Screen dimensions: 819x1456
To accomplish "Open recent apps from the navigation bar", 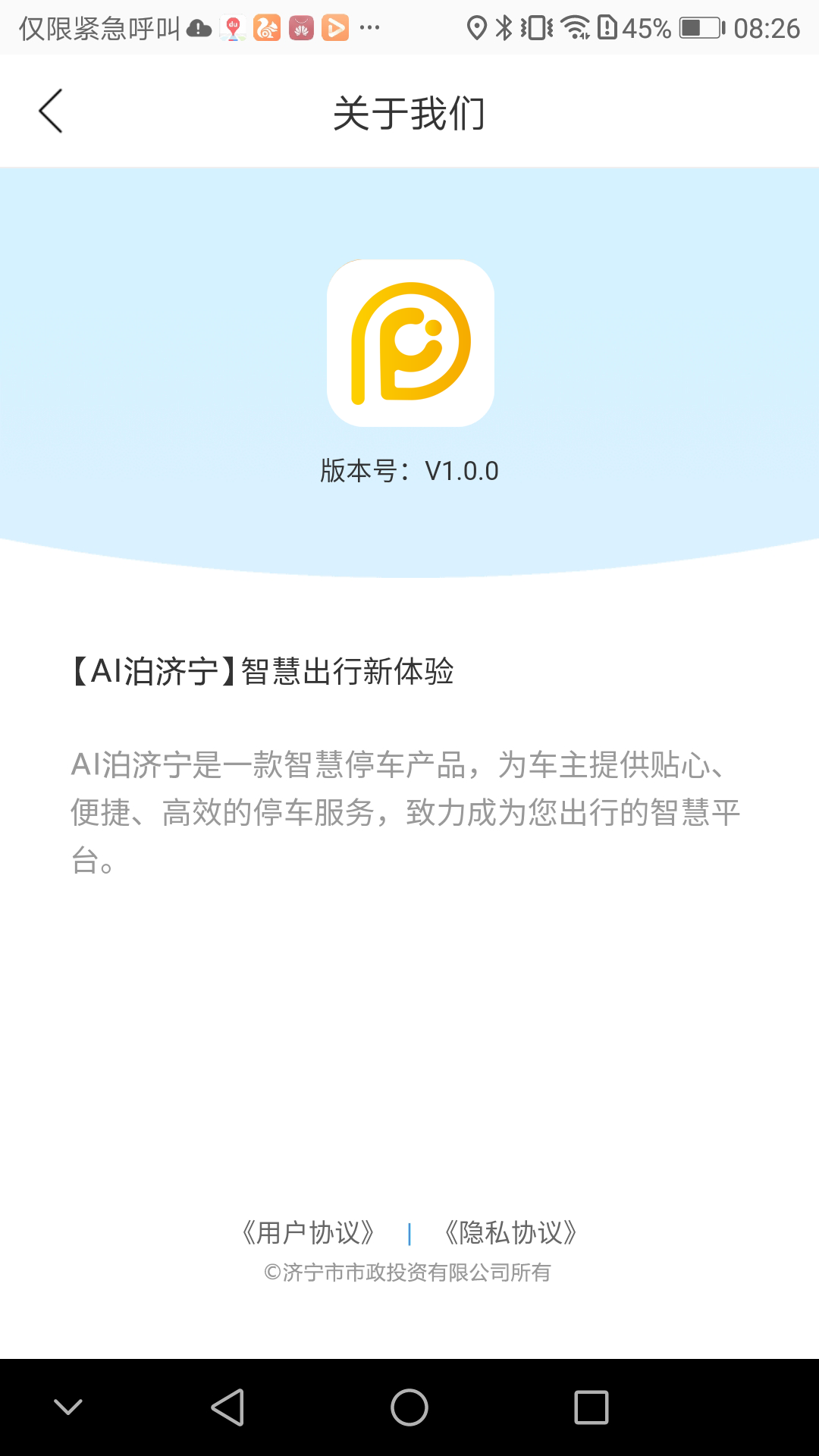I will coord(591,1407).
